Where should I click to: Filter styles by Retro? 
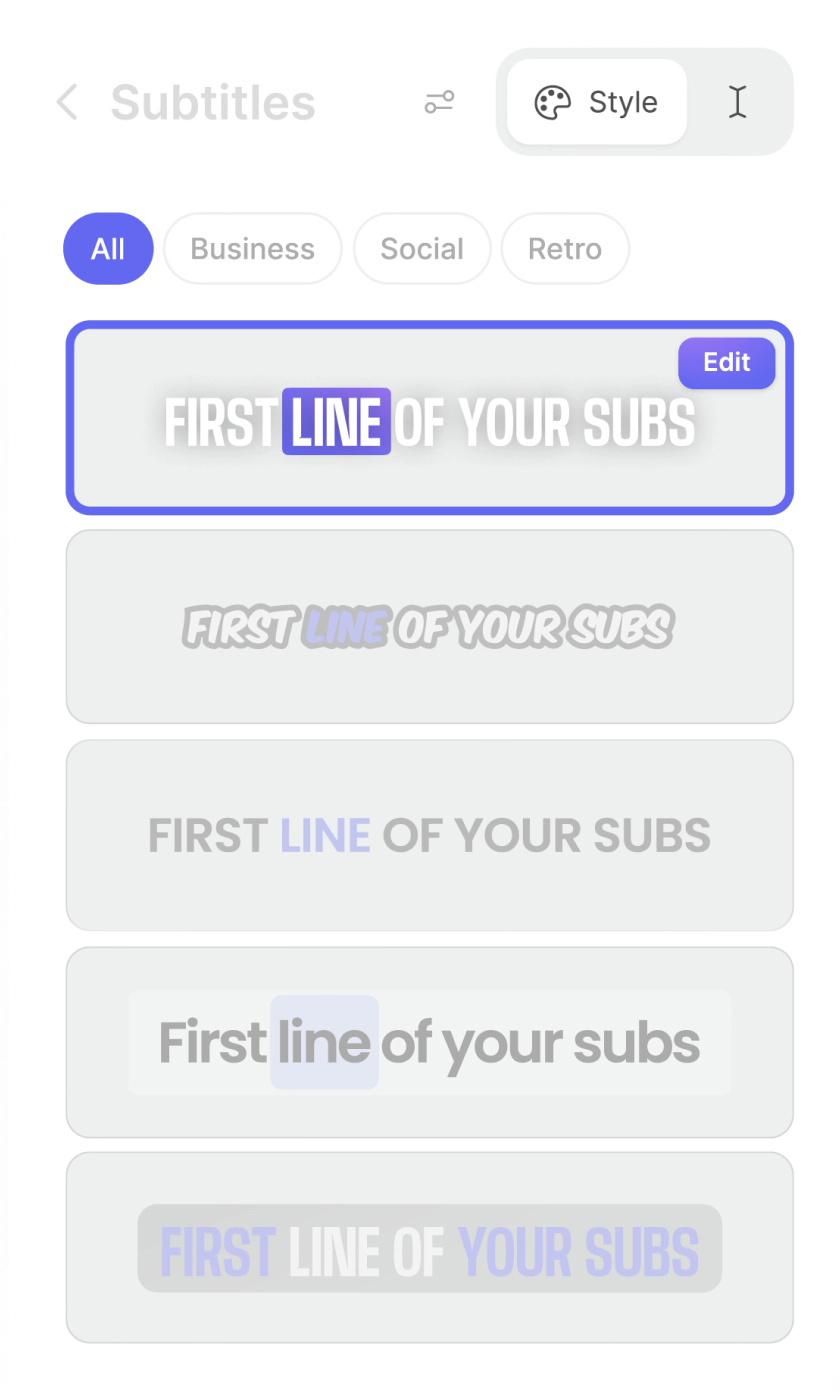[564, 249]
